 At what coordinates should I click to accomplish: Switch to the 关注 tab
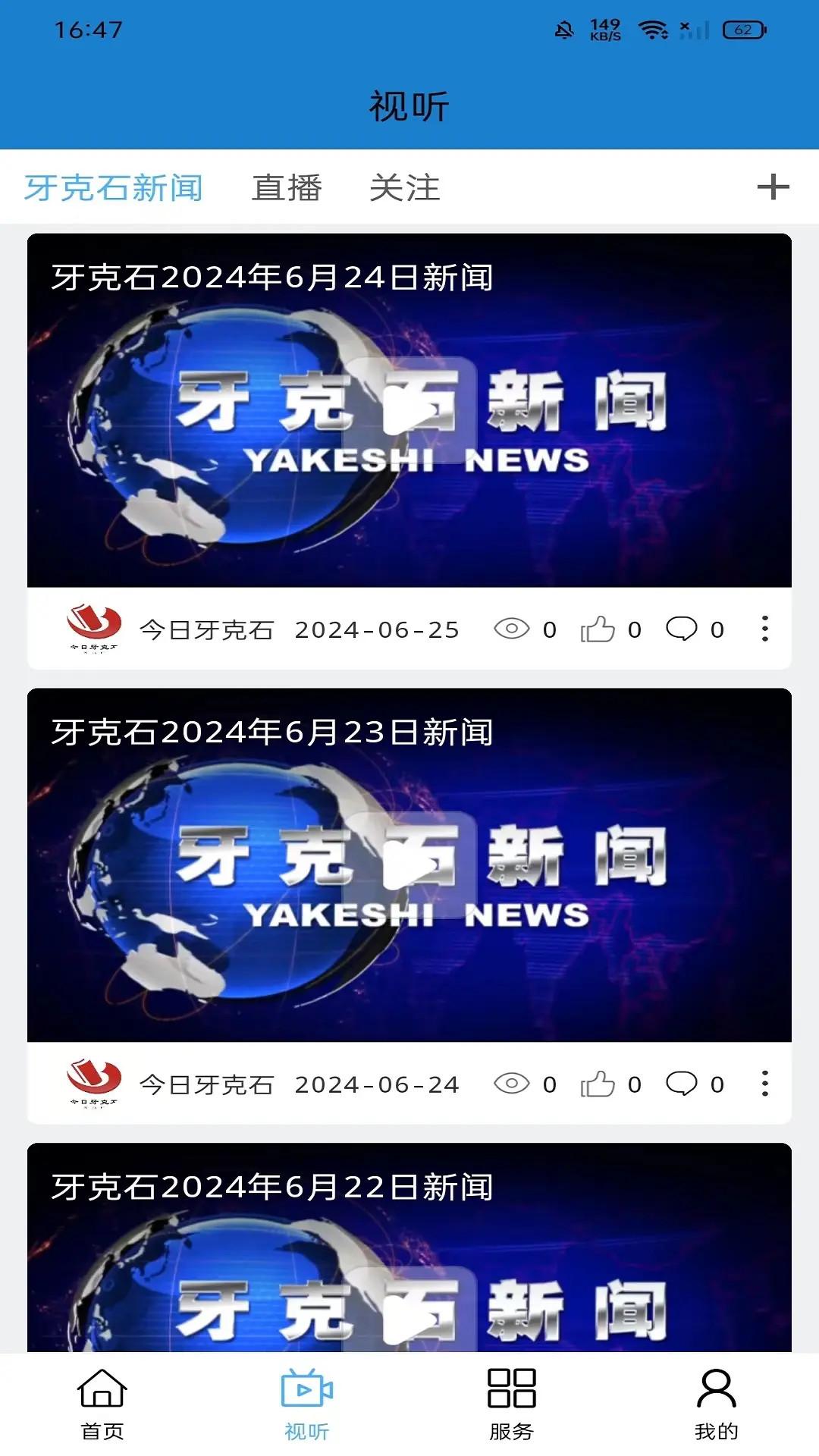(x=404, y=187)
